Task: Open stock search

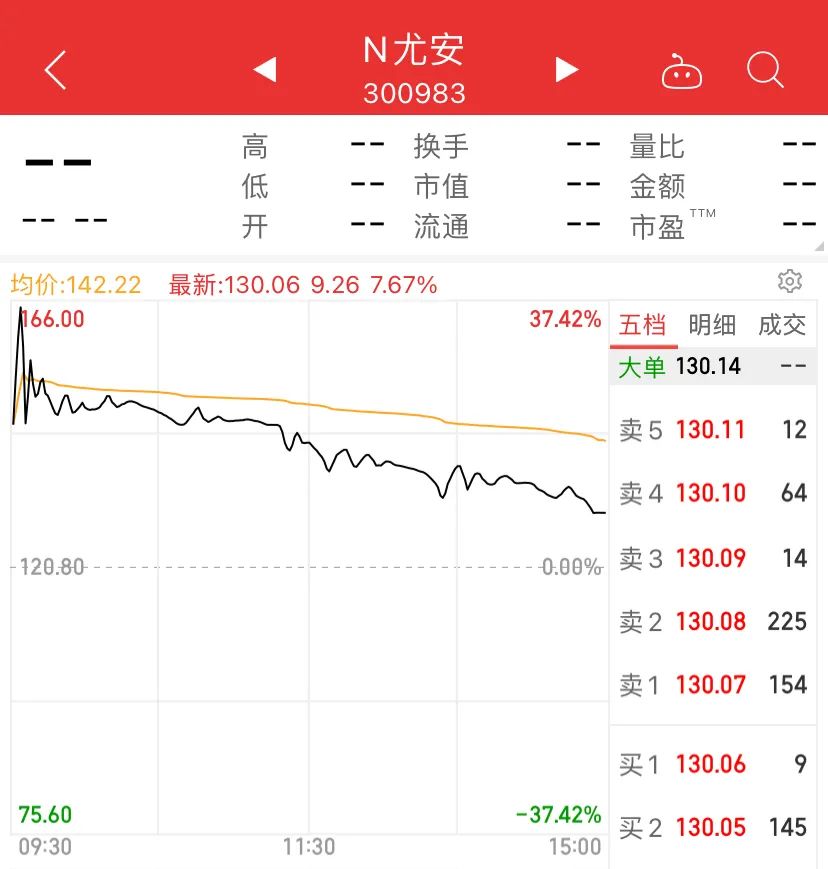Action: [x=765, y=70]
